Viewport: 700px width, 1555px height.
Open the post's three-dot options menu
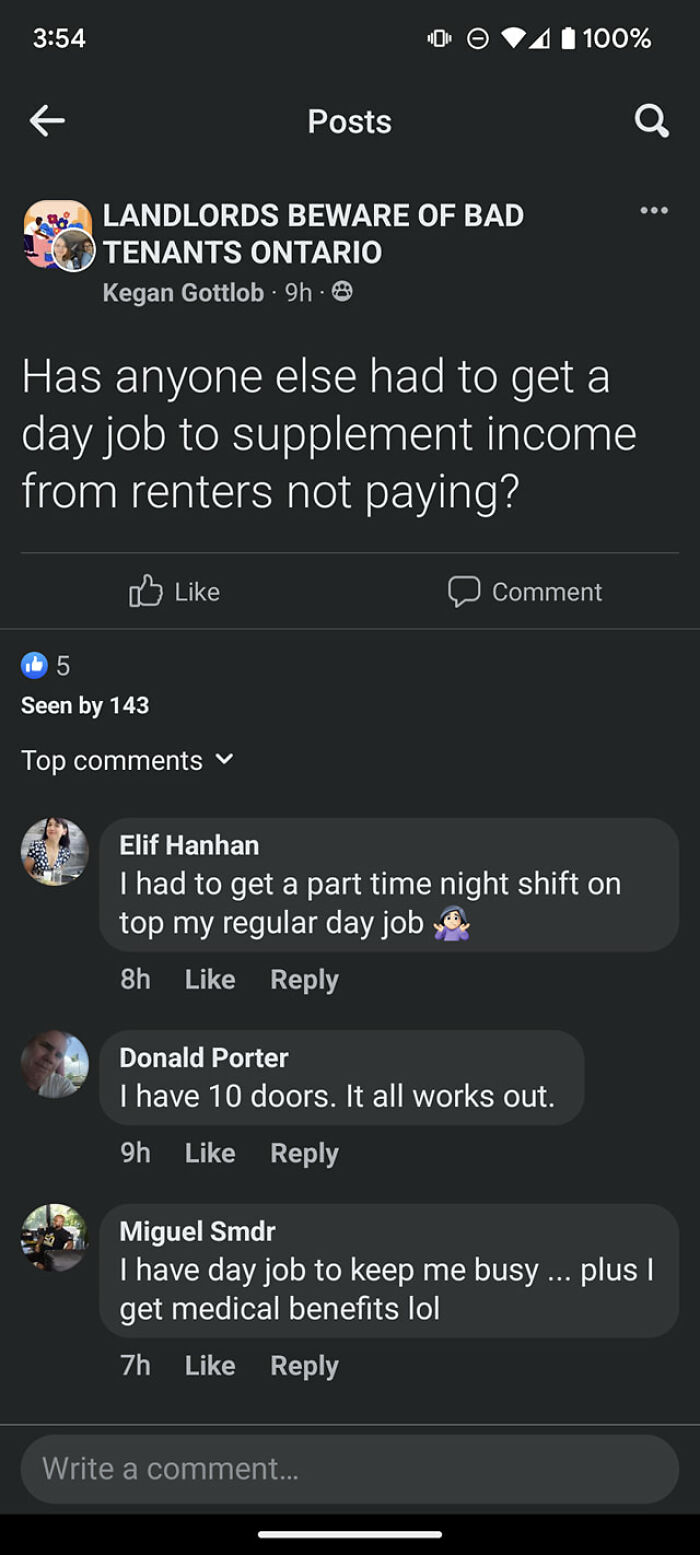[x=654, y=210]
